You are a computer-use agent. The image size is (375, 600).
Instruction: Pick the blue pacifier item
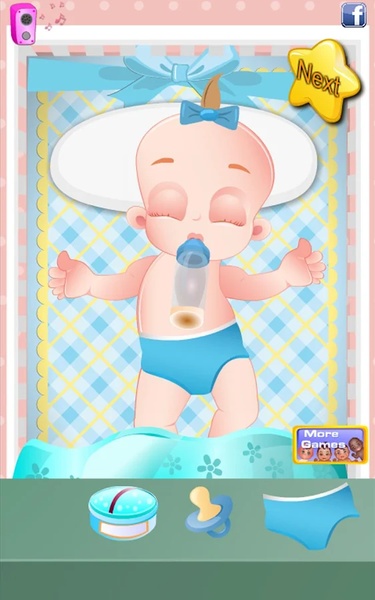tap(210, 512)
